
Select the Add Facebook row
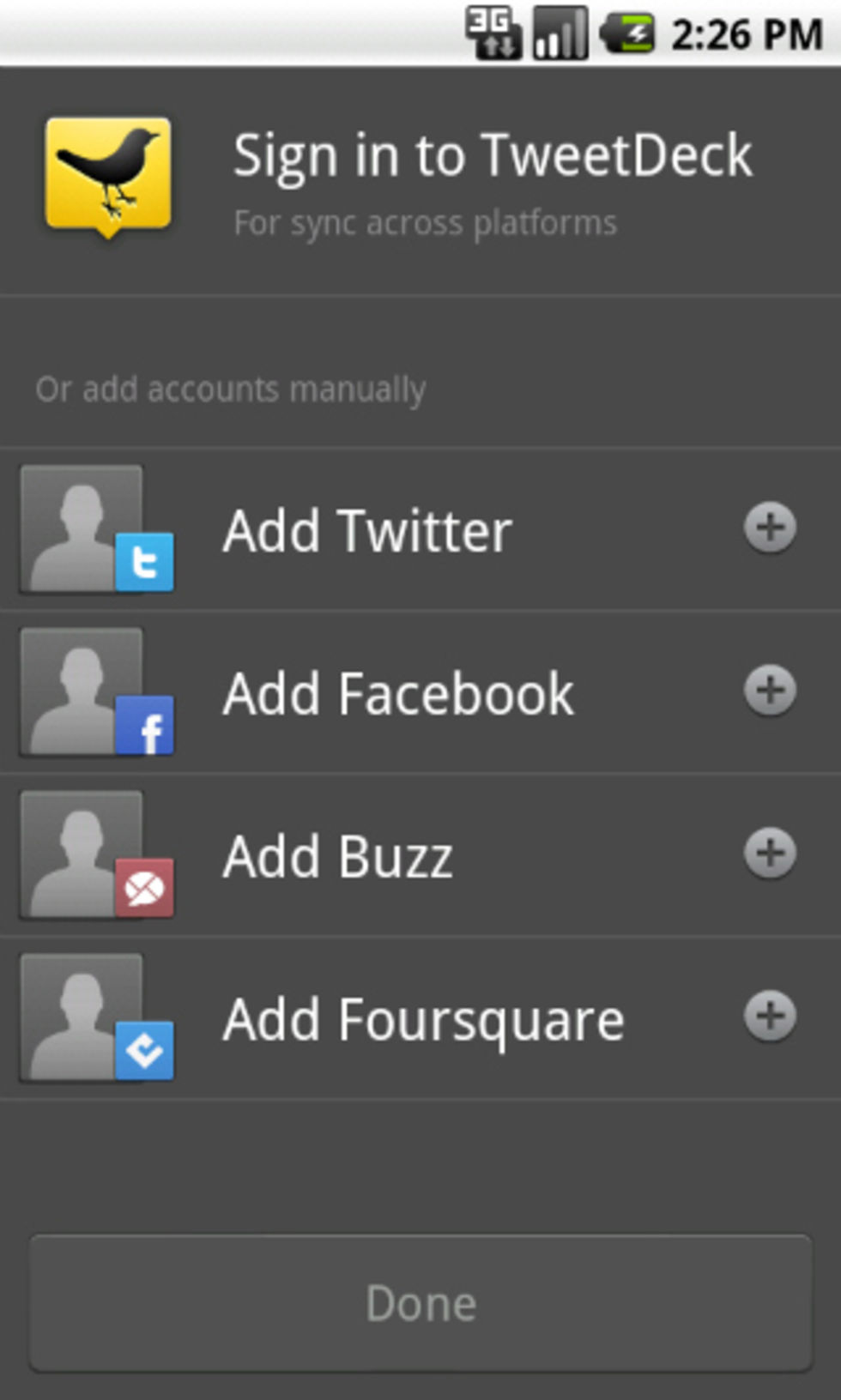(420, 692)
